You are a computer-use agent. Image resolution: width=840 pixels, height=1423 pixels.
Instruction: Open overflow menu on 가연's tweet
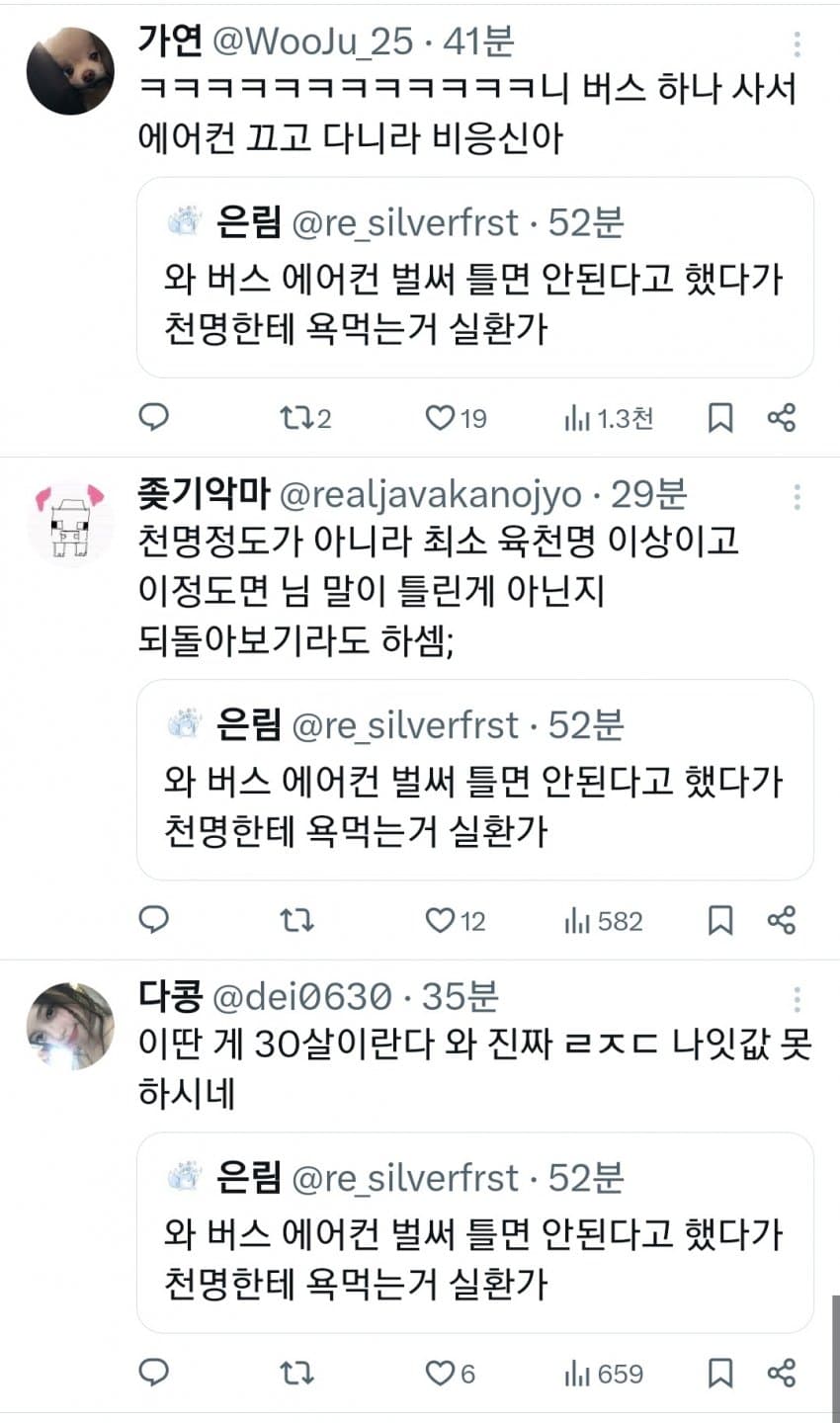[797, 43]
